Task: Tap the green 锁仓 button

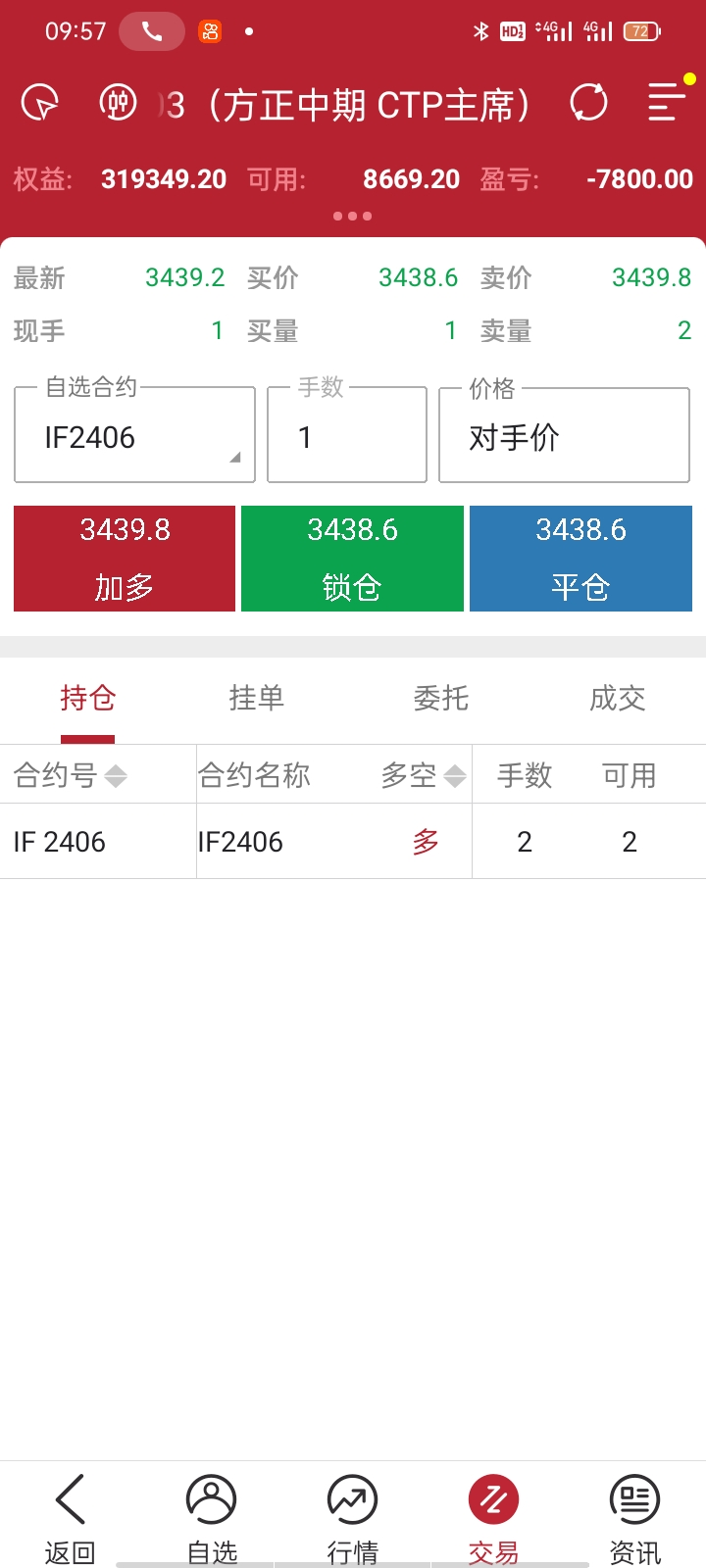Action: tap(352, 559)
